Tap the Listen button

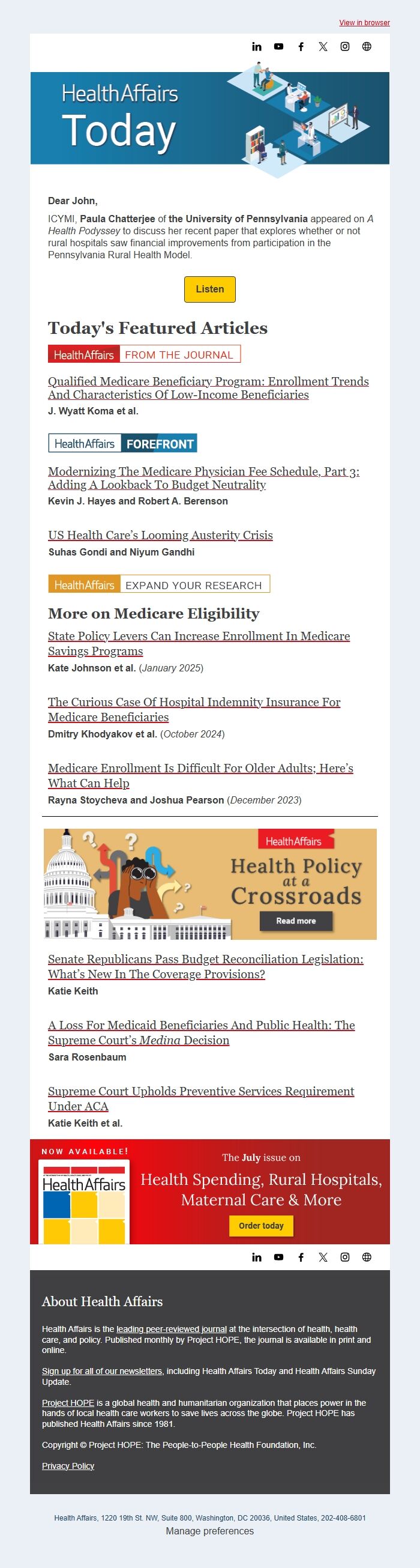209,289
